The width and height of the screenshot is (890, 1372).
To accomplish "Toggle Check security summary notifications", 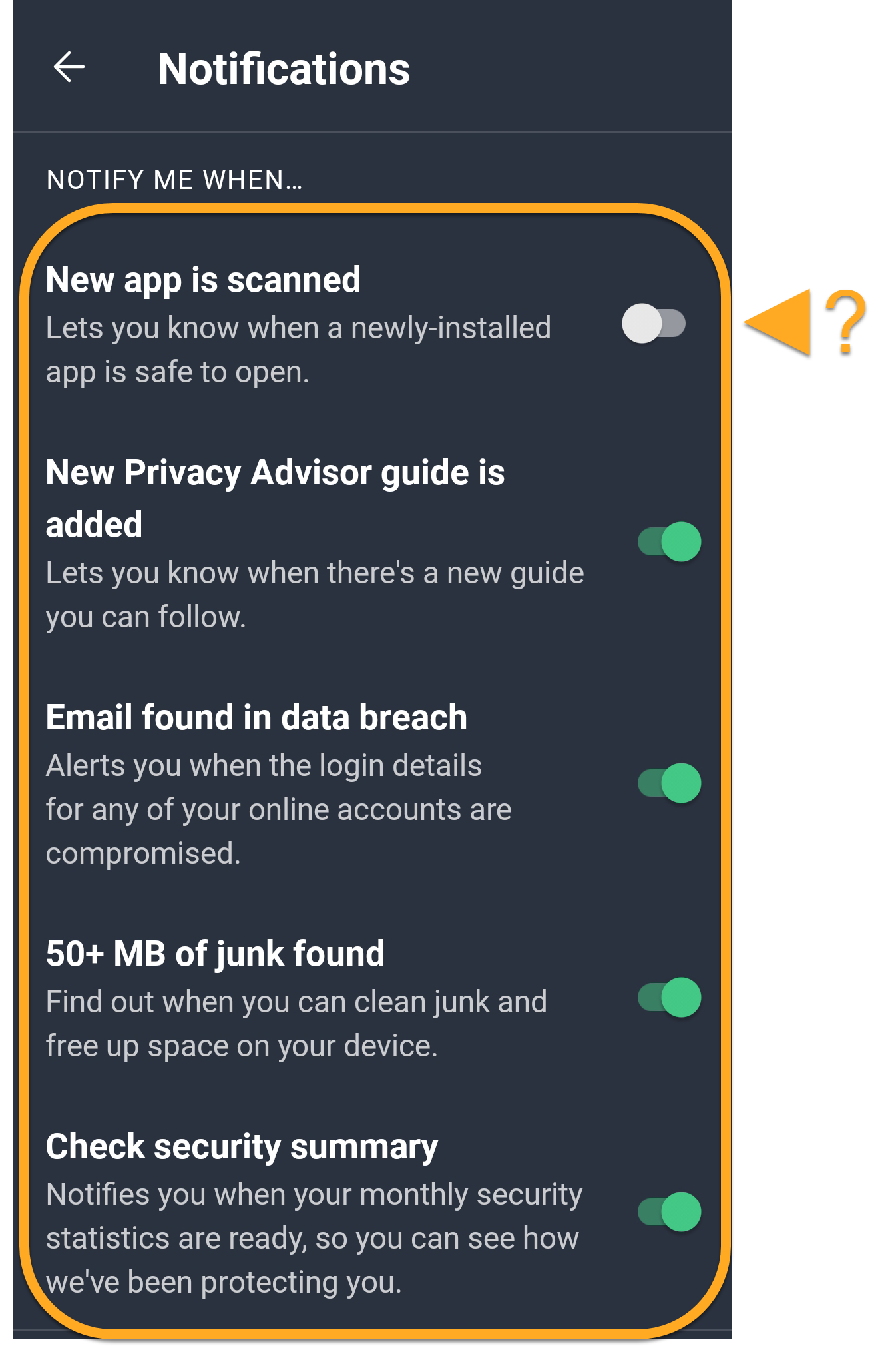I will coord(669,1211).
